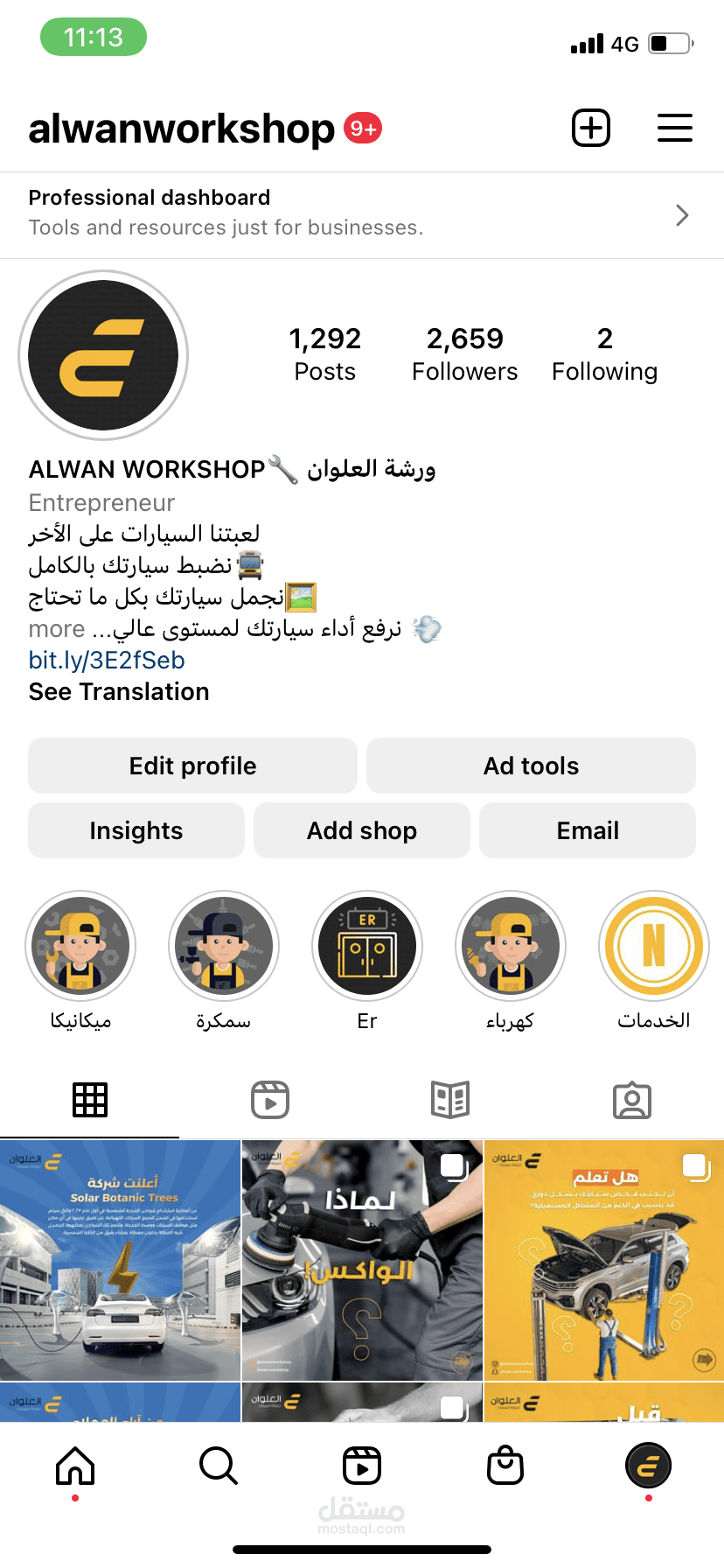Tap the create new post plus icon
Viewport: 724px width, 1568px height.
[591, 128]
